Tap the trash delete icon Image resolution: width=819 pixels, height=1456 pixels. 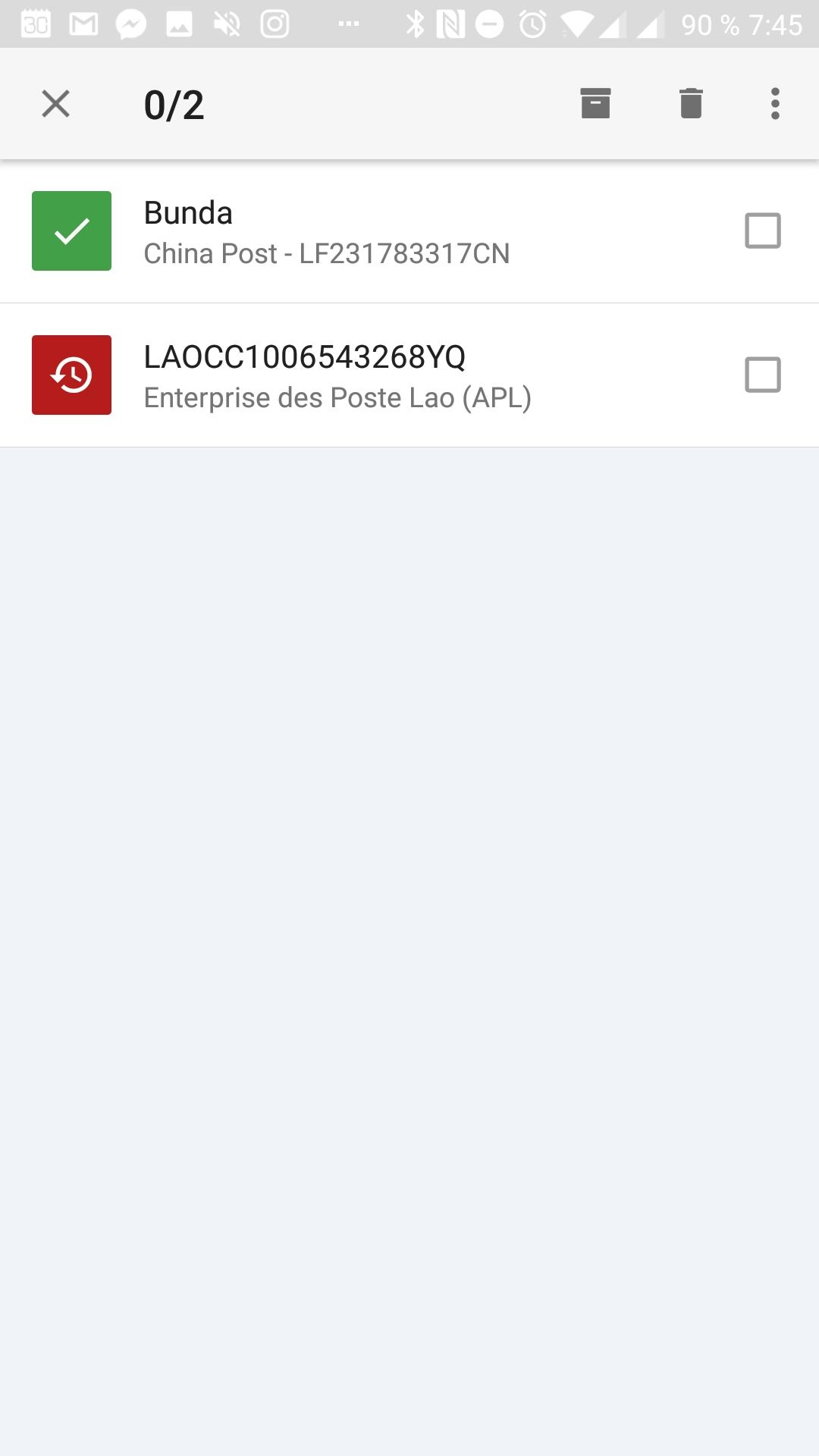pyautogui.click(x=691, y=104)
